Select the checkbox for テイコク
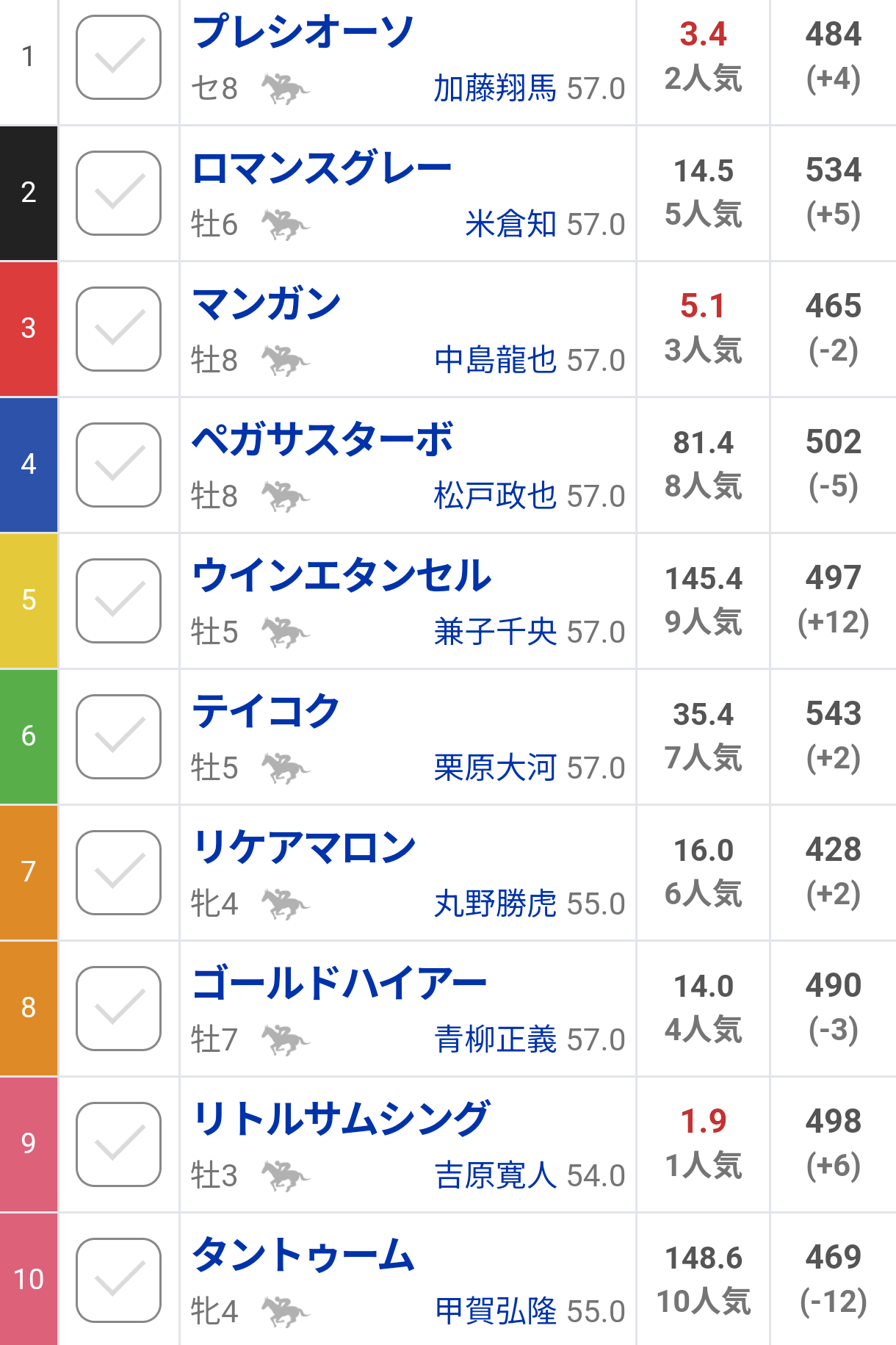896x1345 pixels. tap(118, 737)
